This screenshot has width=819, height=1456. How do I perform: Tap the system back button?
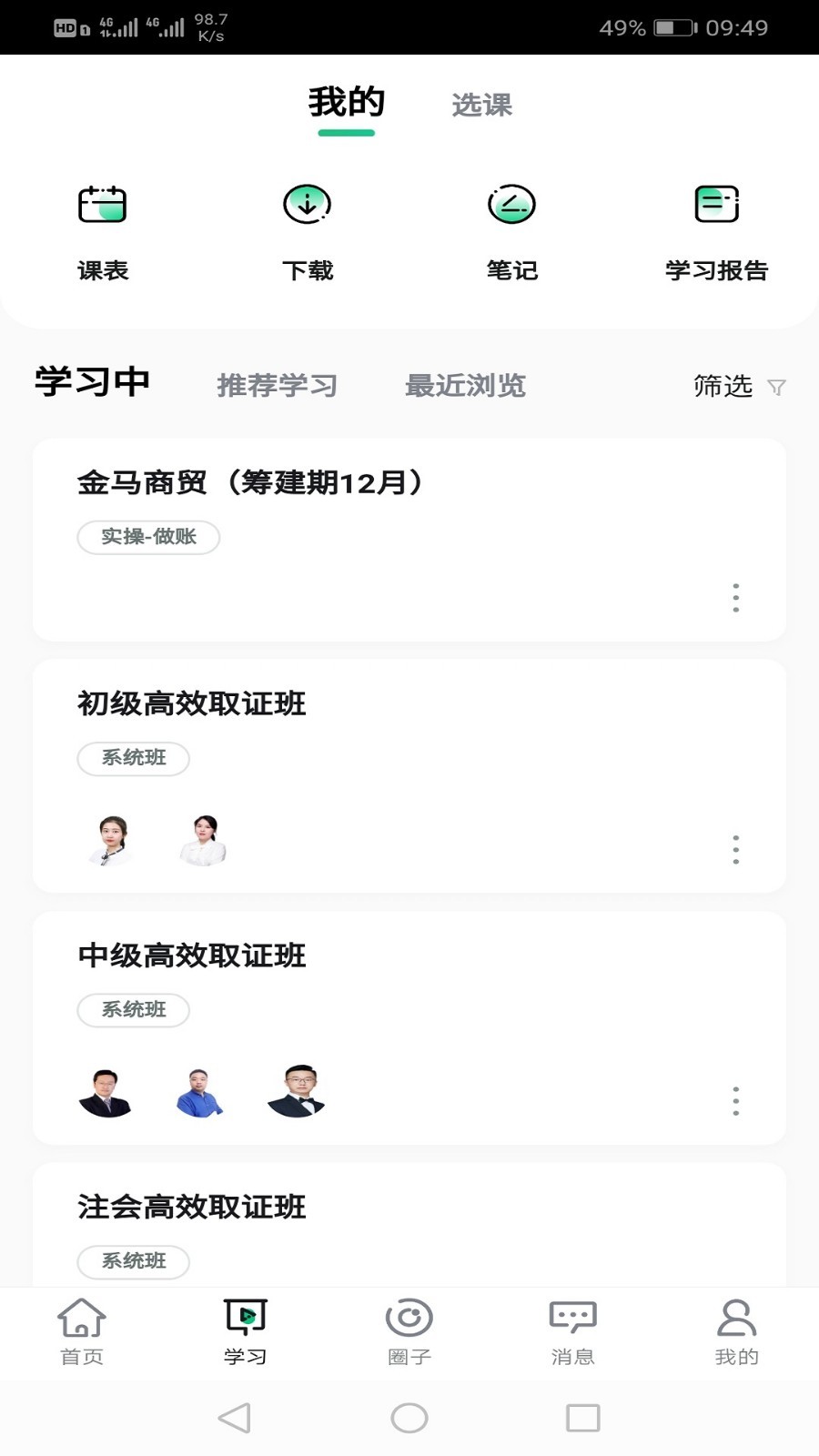click(235, 1418)
